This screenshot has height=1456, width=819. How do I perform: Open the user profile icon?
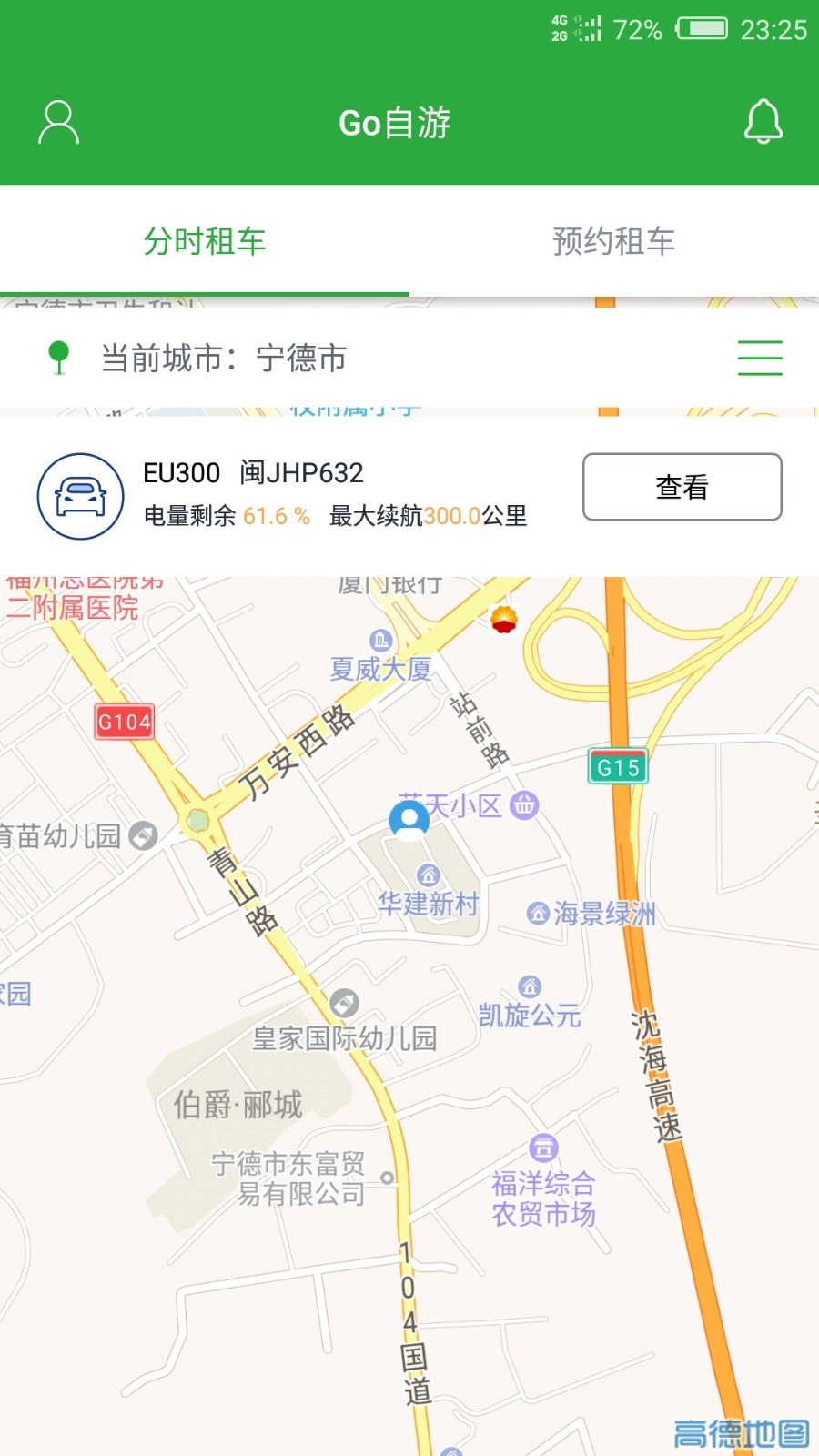coord(57,121)
